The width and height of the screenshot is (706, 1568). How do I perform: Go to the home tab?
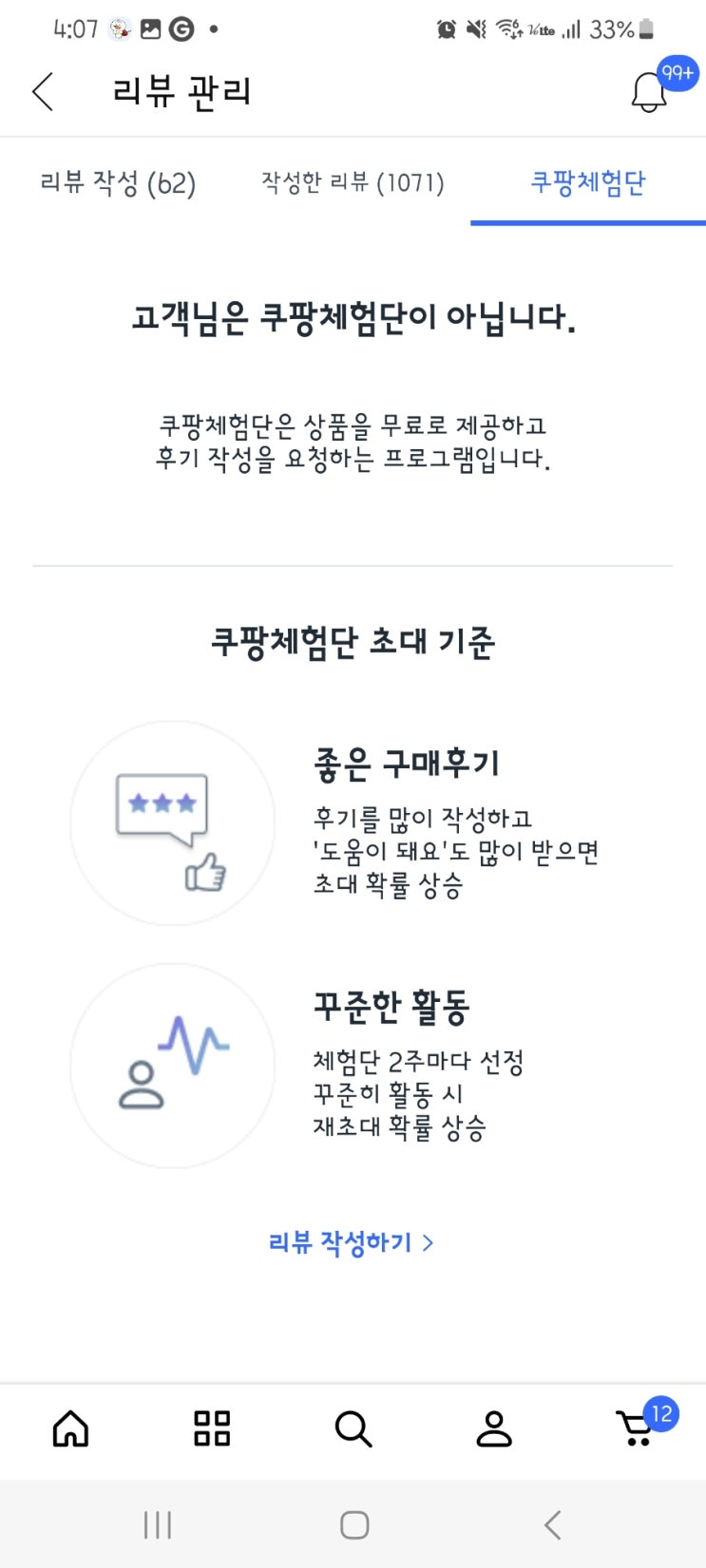pyautogui.click(x=70, y=1428)
